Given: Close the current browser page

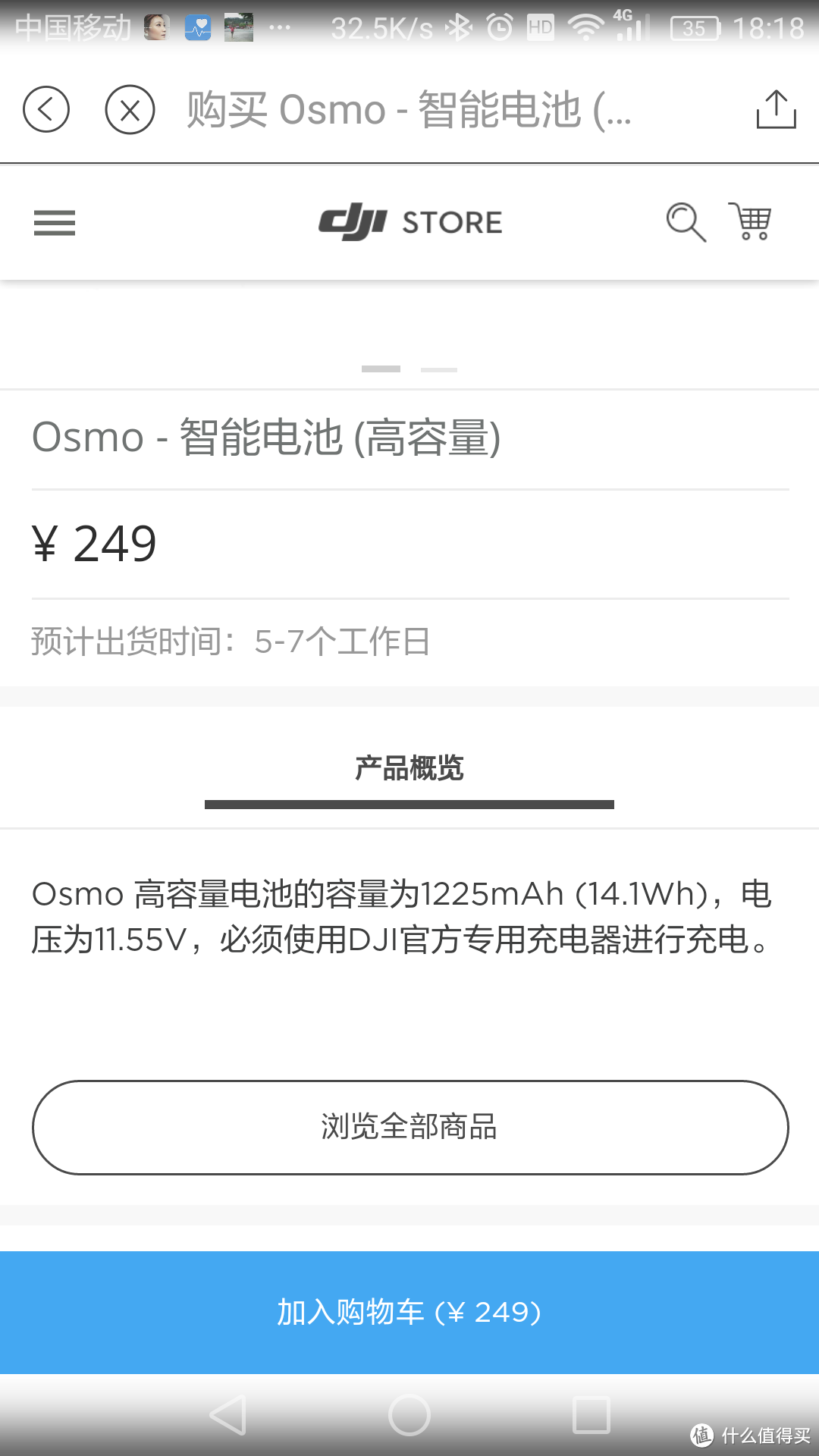Looking at the screenshot, I should pos(129,108).
